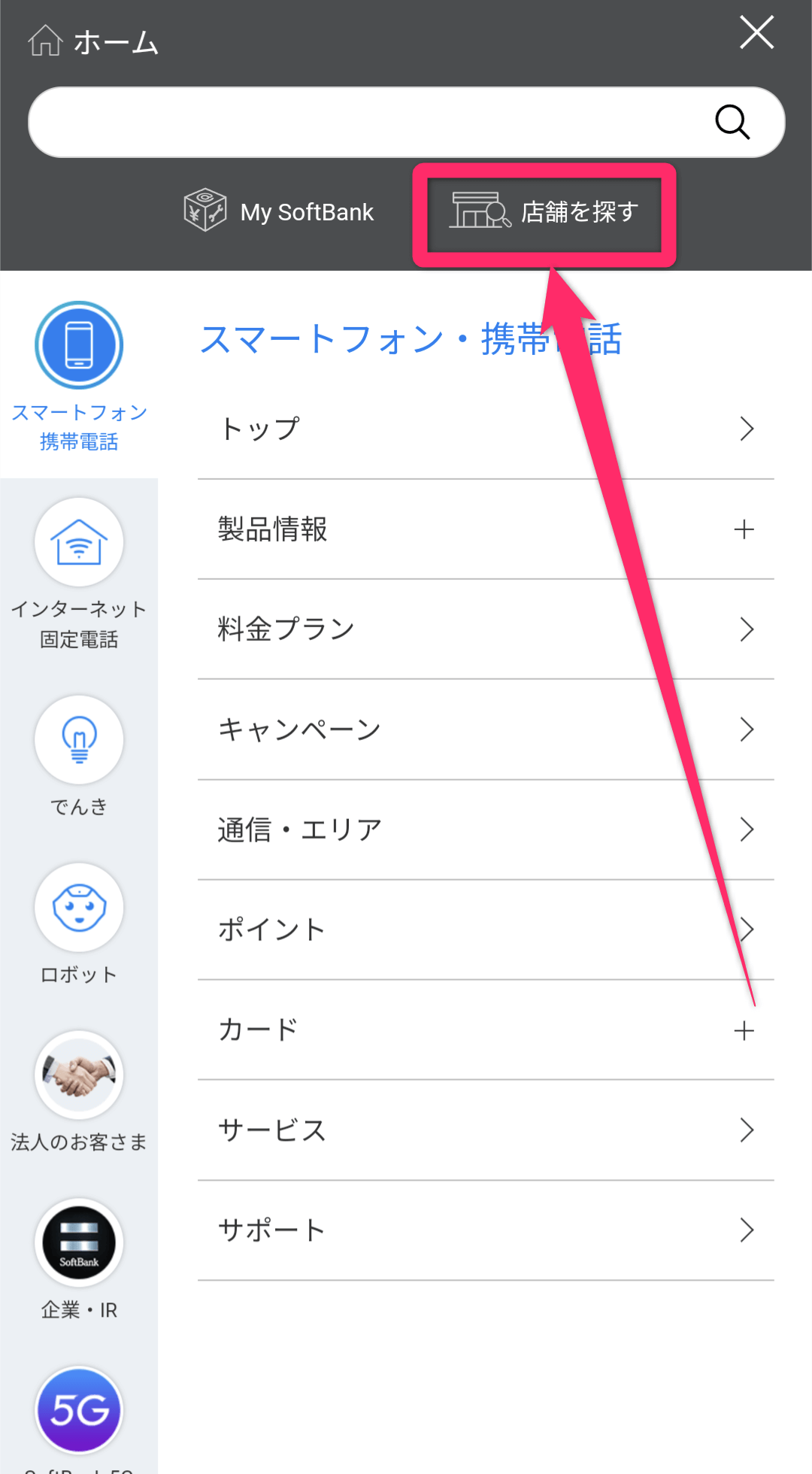
Task: Expand the 製品情報 section
Action: [x=744, y=529]
